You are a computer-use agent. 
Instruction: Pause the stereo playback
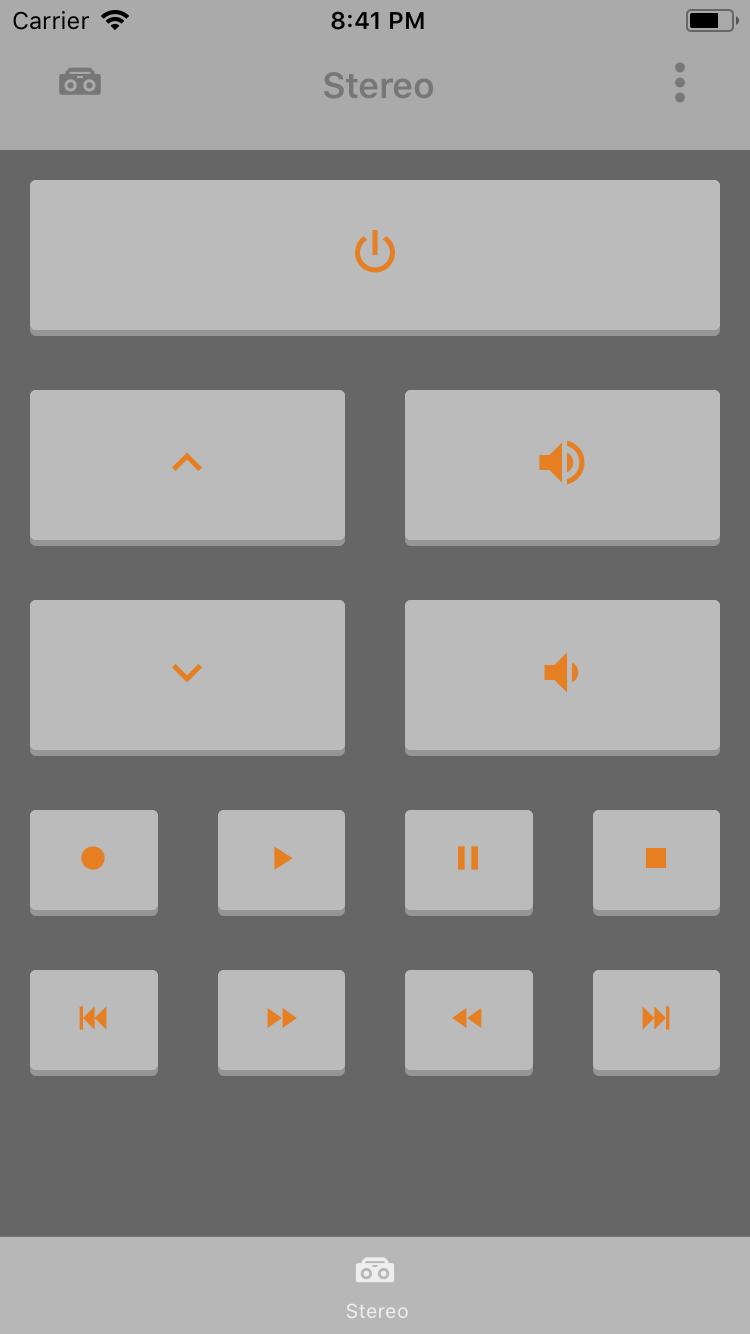point(468,859)
